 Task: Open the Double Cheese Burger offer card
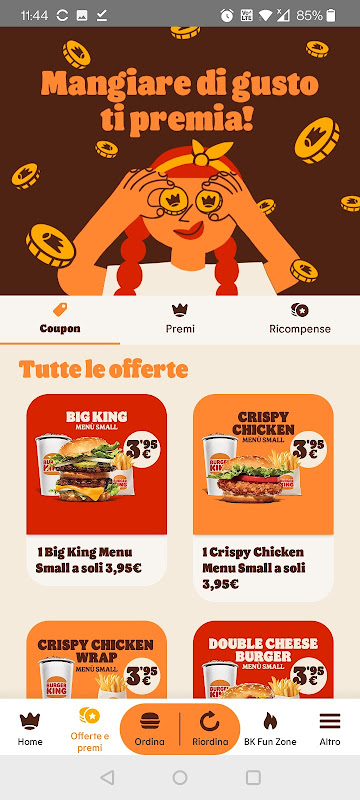(x=263, y=659)
